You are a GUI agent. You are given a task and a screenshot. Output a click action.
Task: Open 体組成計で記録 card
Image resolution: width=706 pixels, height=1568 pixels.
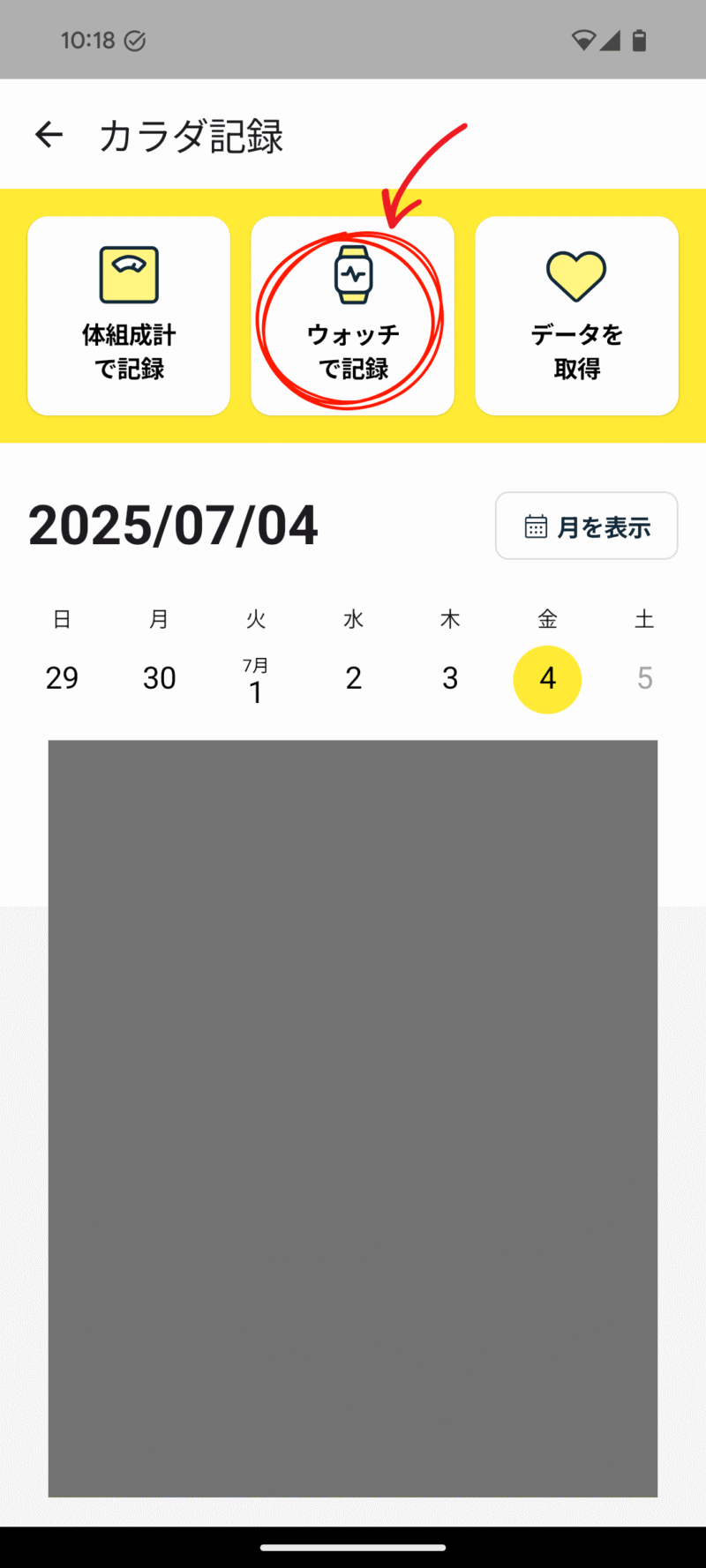(x=129, y=316)
